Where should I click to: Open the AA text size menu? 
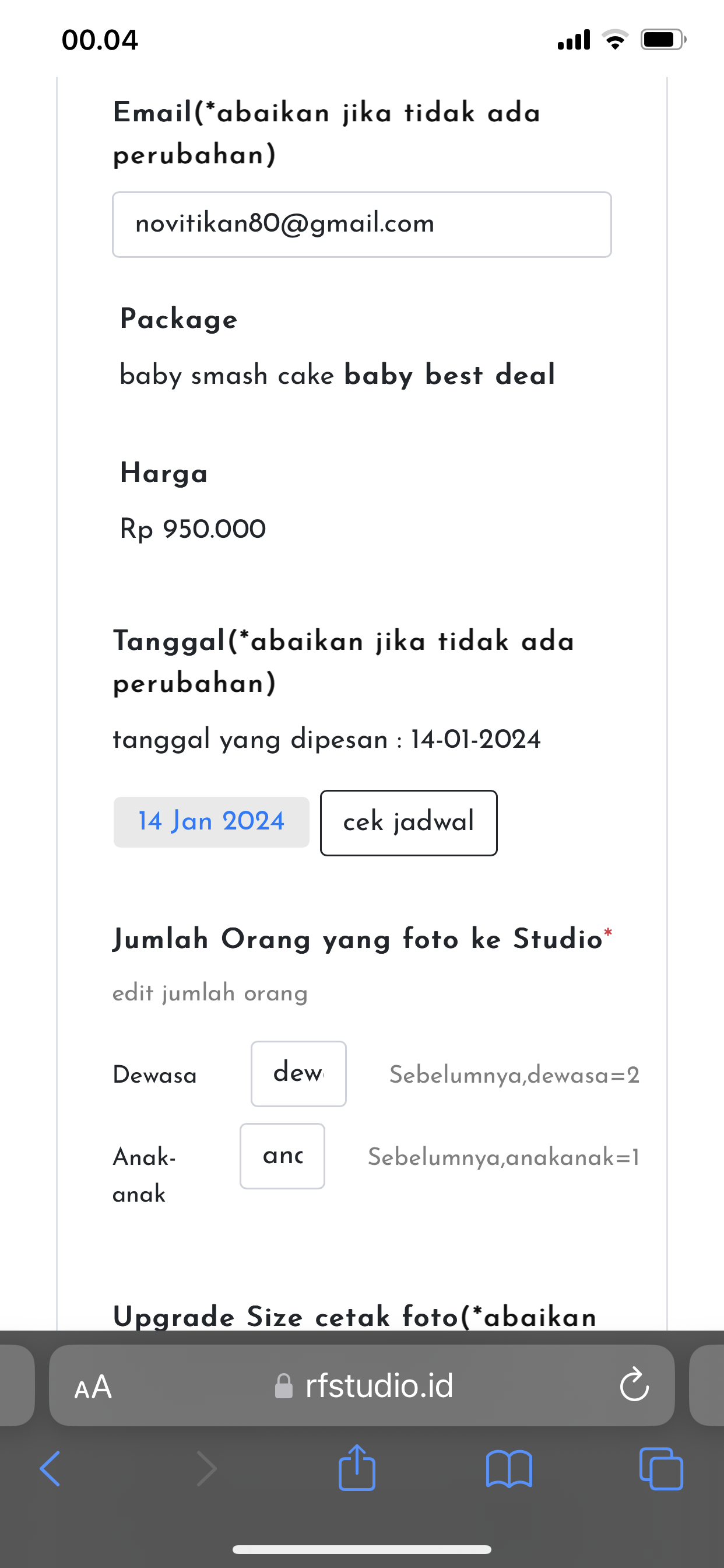coord(93,1387)
